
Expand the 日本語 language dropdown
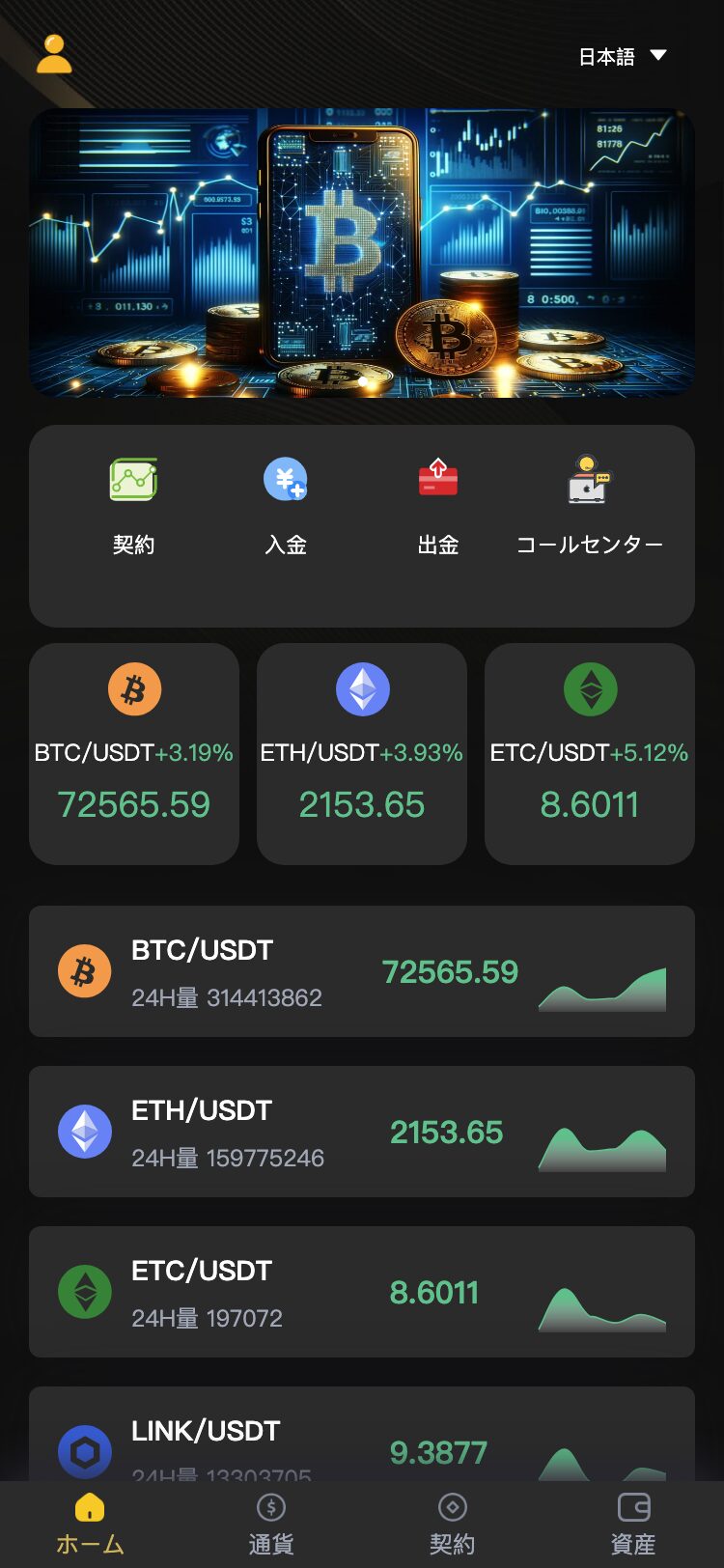point(618,55)
